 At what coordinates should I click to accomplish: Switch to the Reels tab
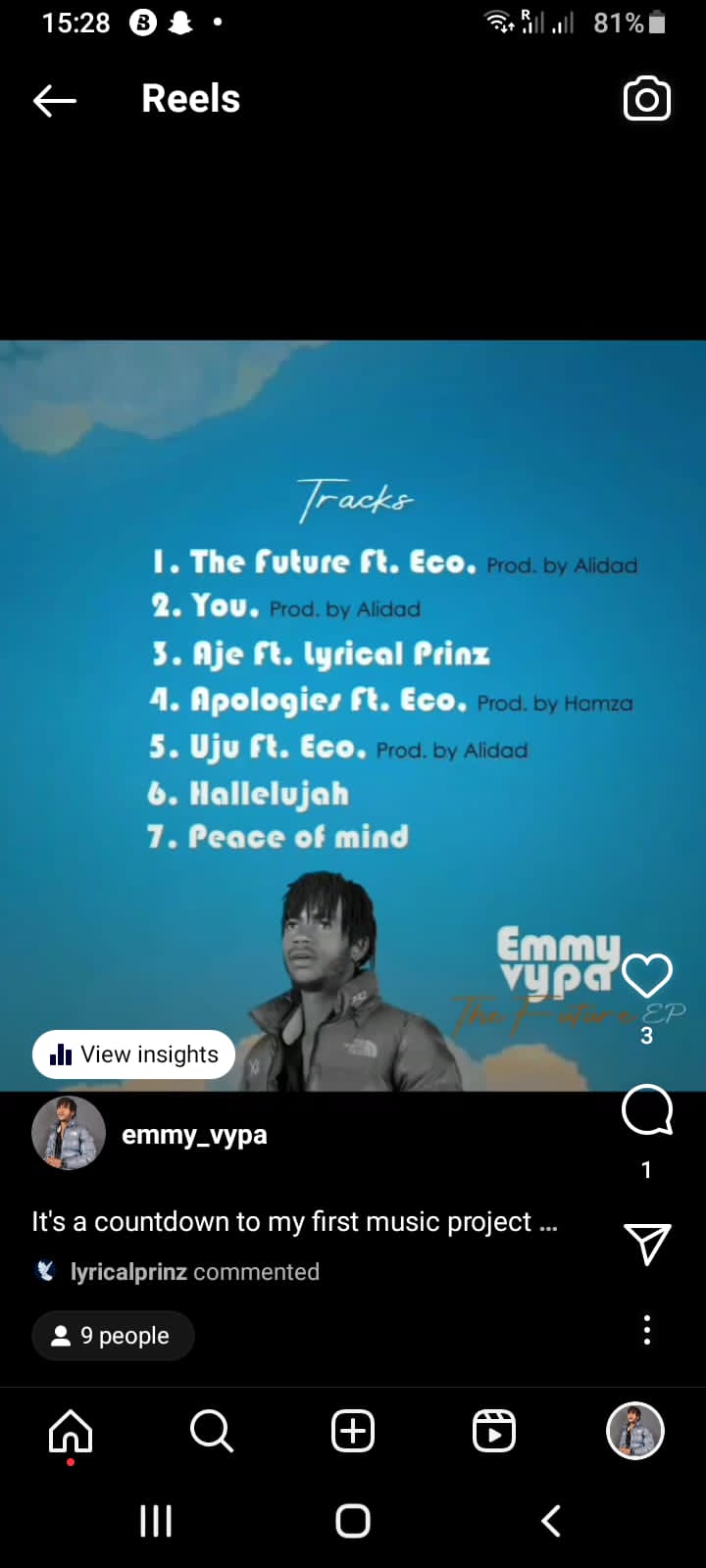(x=494, y=1431)
